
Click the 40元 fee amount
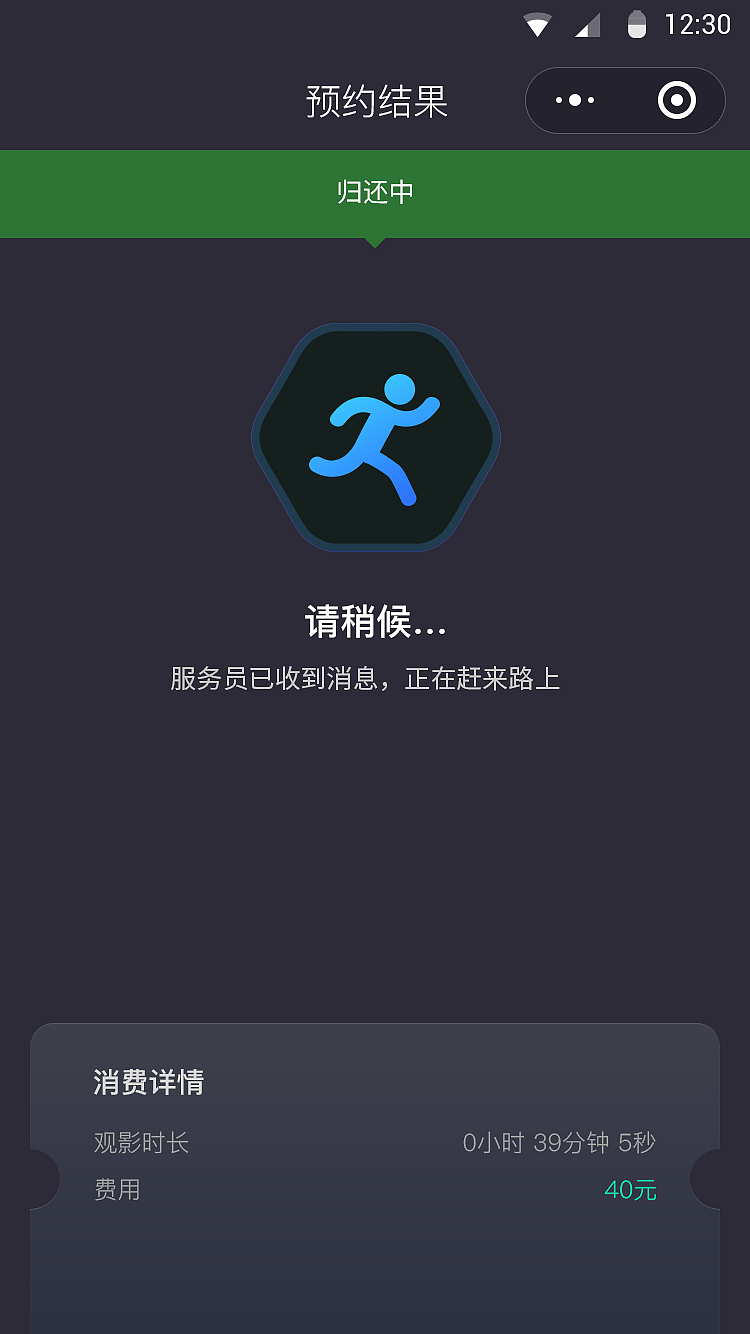tap(629, 1190)
